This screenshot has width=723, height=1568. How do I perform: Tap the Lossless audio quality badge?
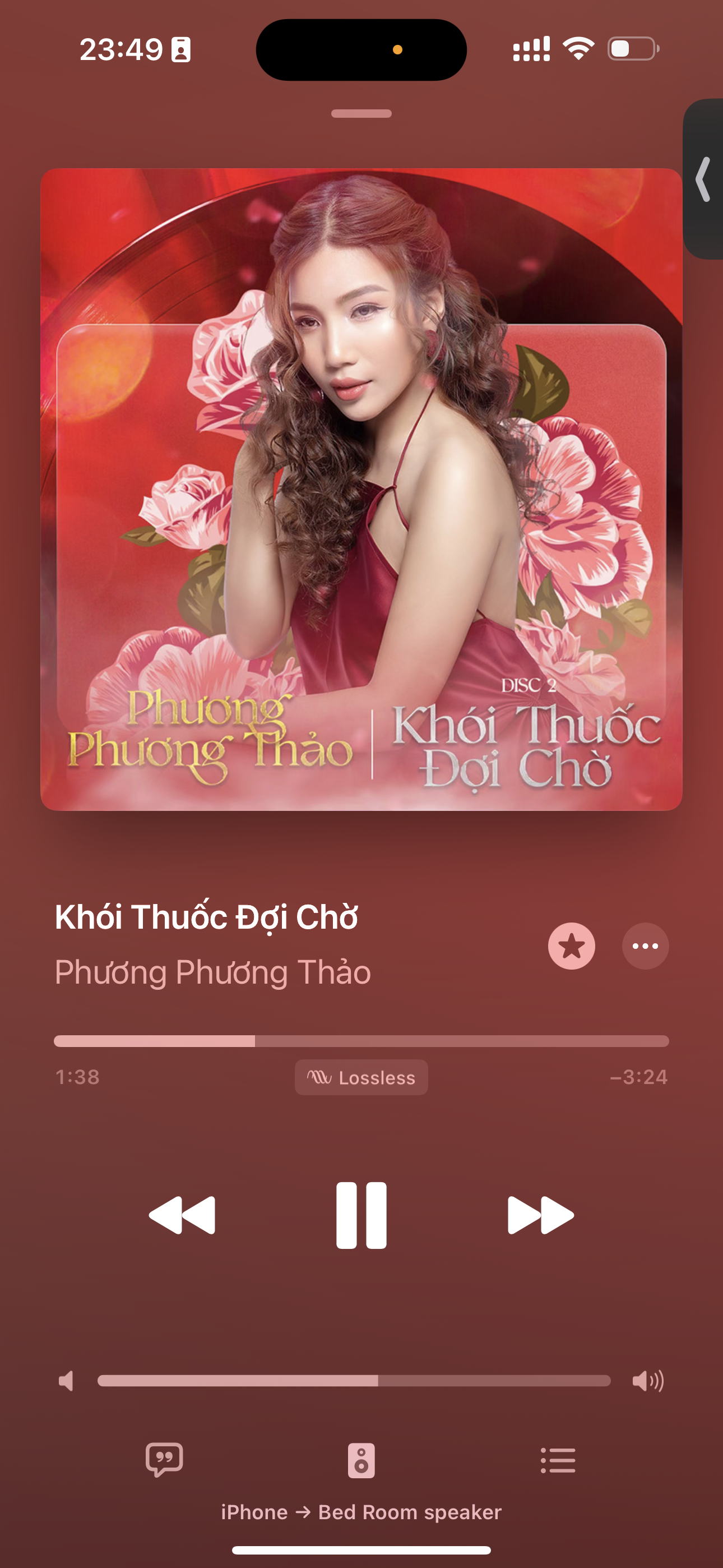tap(361, 1077)
